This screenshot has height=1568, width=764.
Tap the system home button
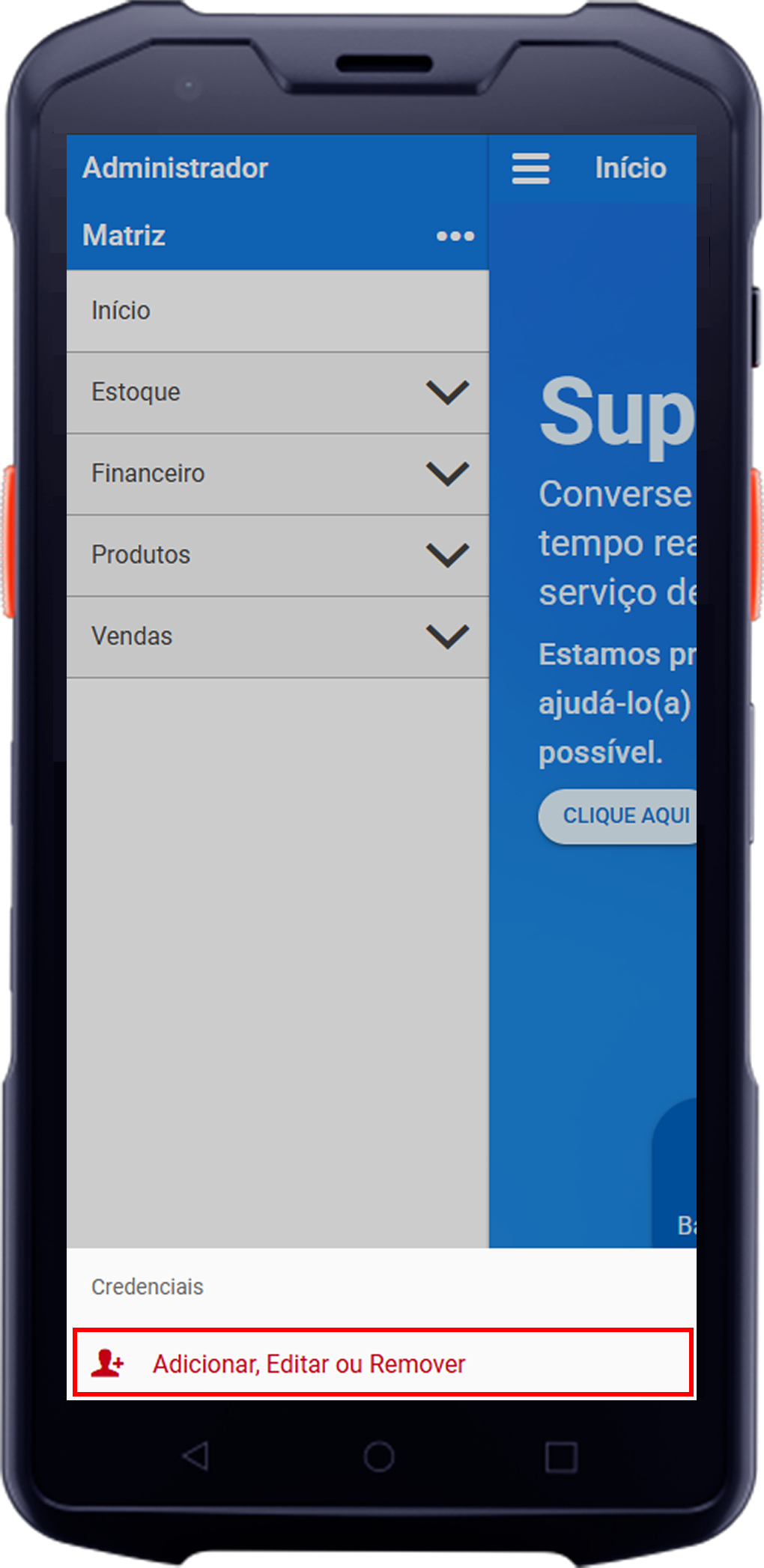(x=379, y=1456)
